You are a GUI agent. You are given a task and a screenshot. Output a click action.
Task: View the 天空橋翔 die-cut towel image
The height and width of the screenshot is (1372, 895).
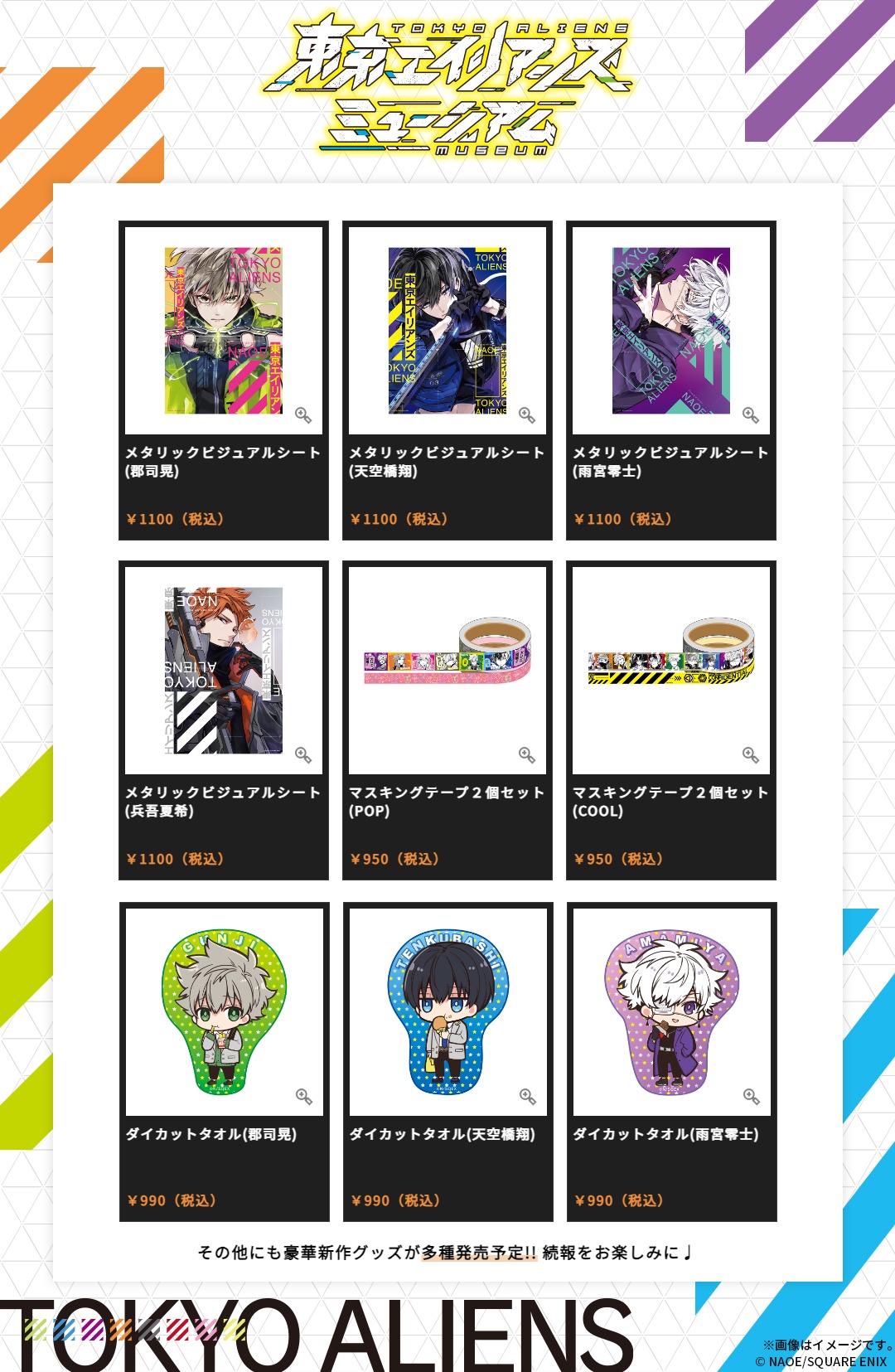pyautogui.click(x=528, y=1097)
